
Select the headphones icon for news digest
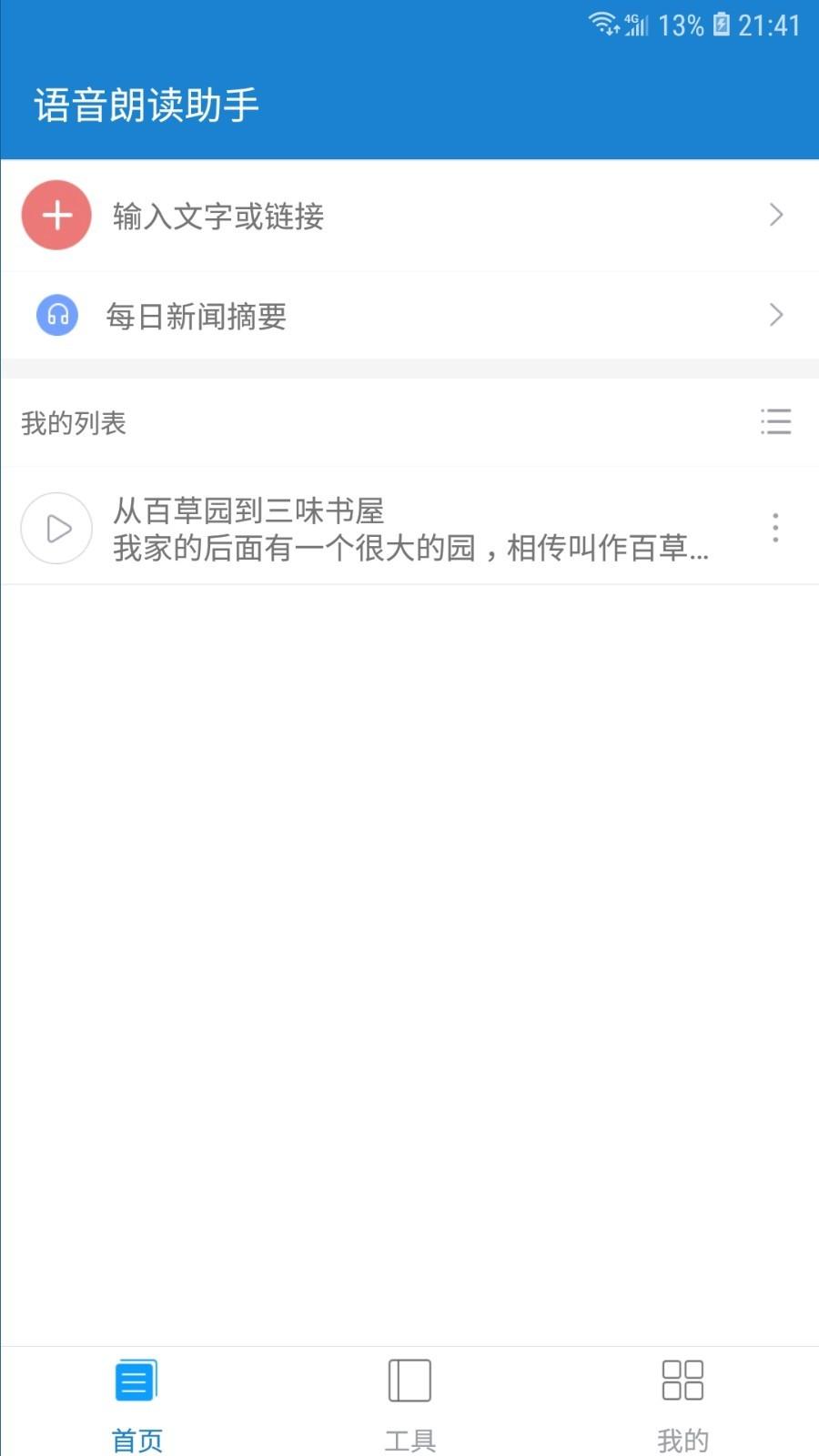click(56, 315)
